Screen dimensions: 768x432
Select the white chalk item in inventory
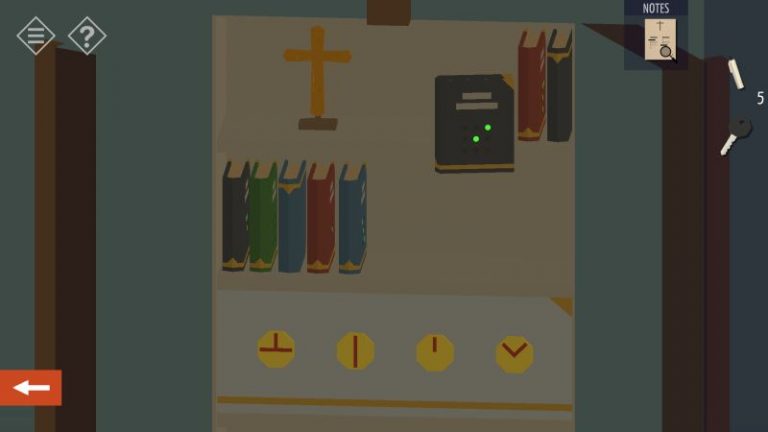coord(735,75)
